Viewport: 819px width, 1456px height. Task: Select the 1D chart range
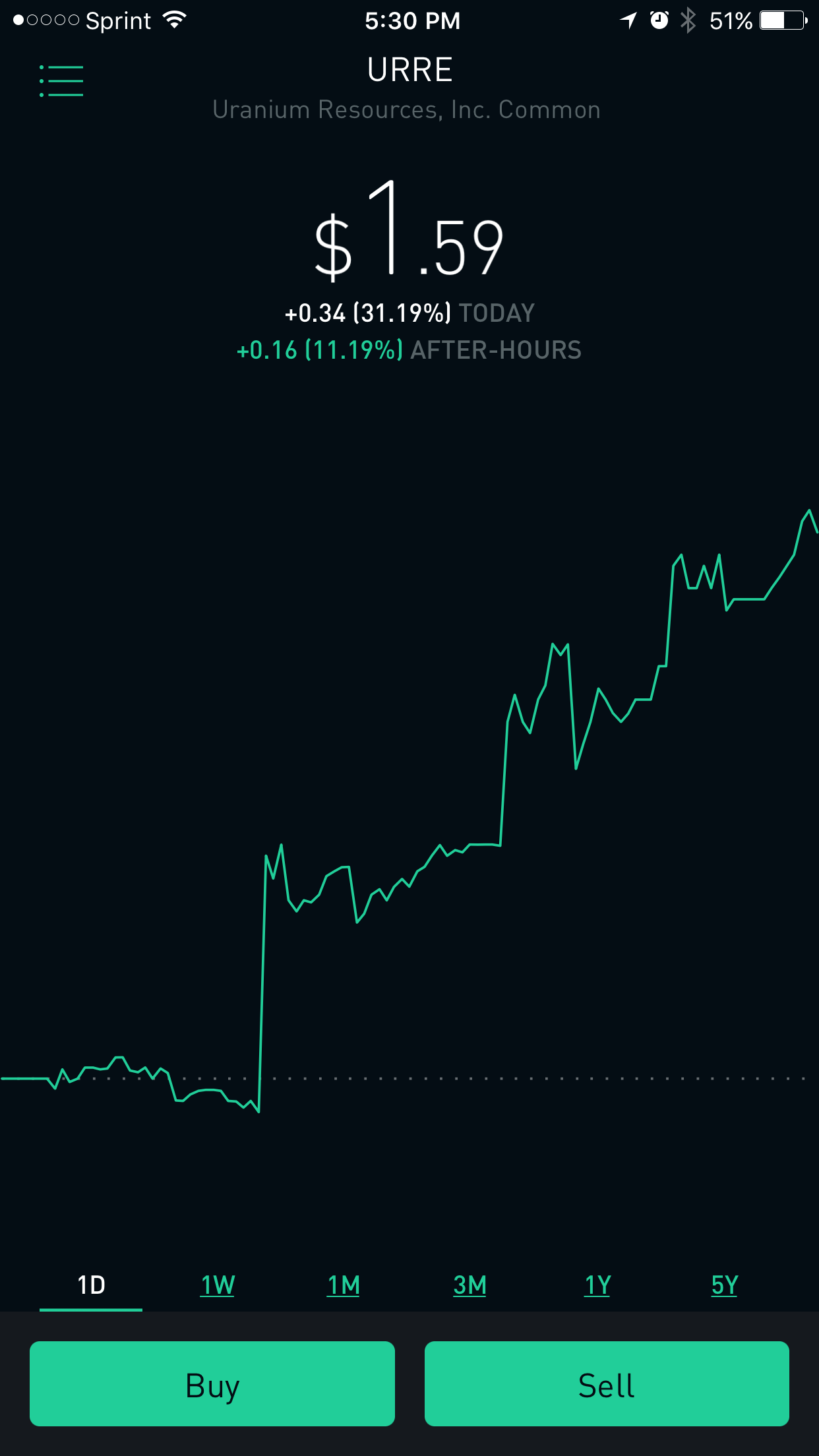pyautogui.click(x=91, y=1285)
